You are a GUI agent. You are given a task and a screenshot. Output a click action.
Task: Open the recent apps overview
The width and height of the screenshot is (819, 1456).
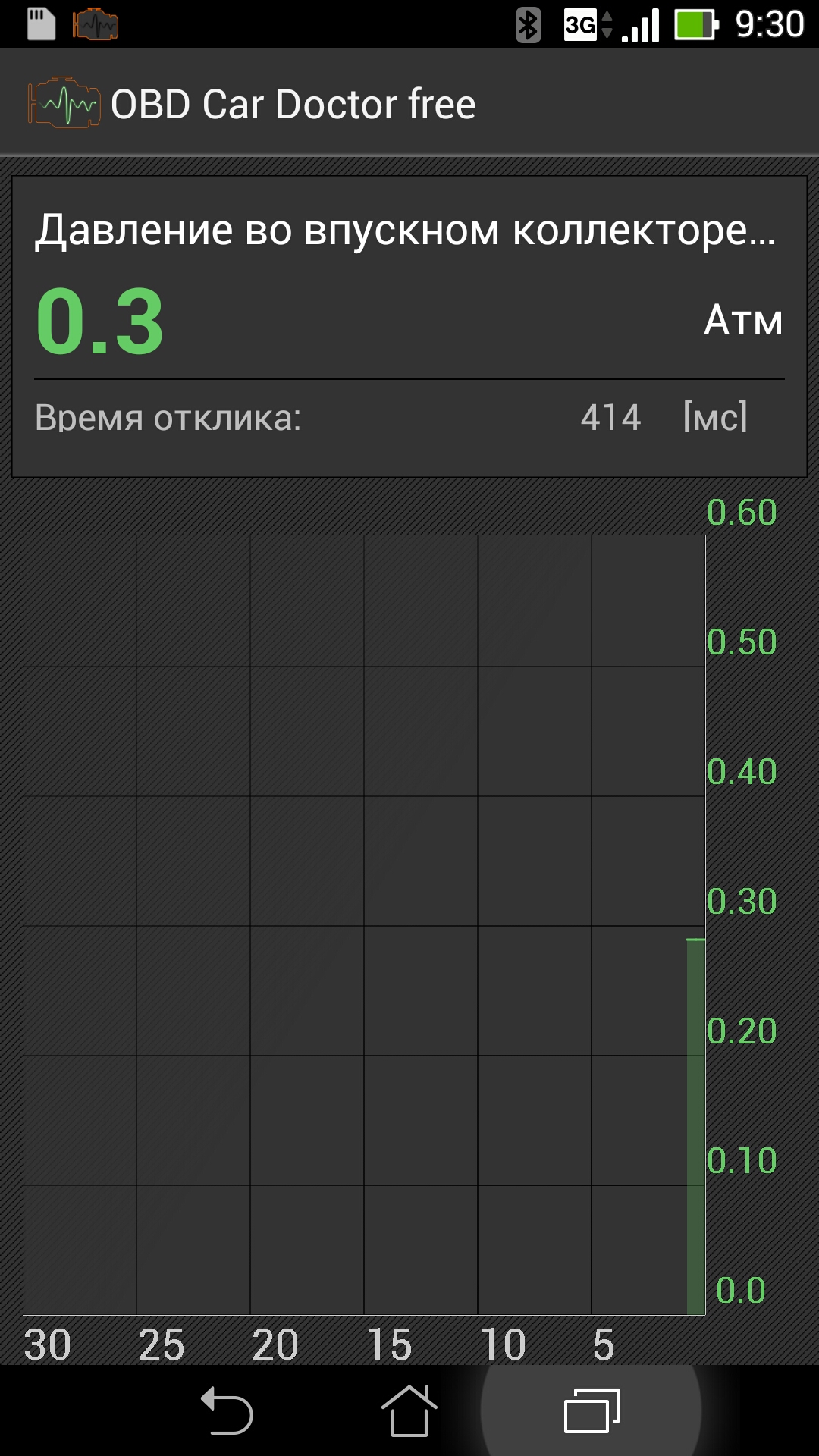[591, 1411]
